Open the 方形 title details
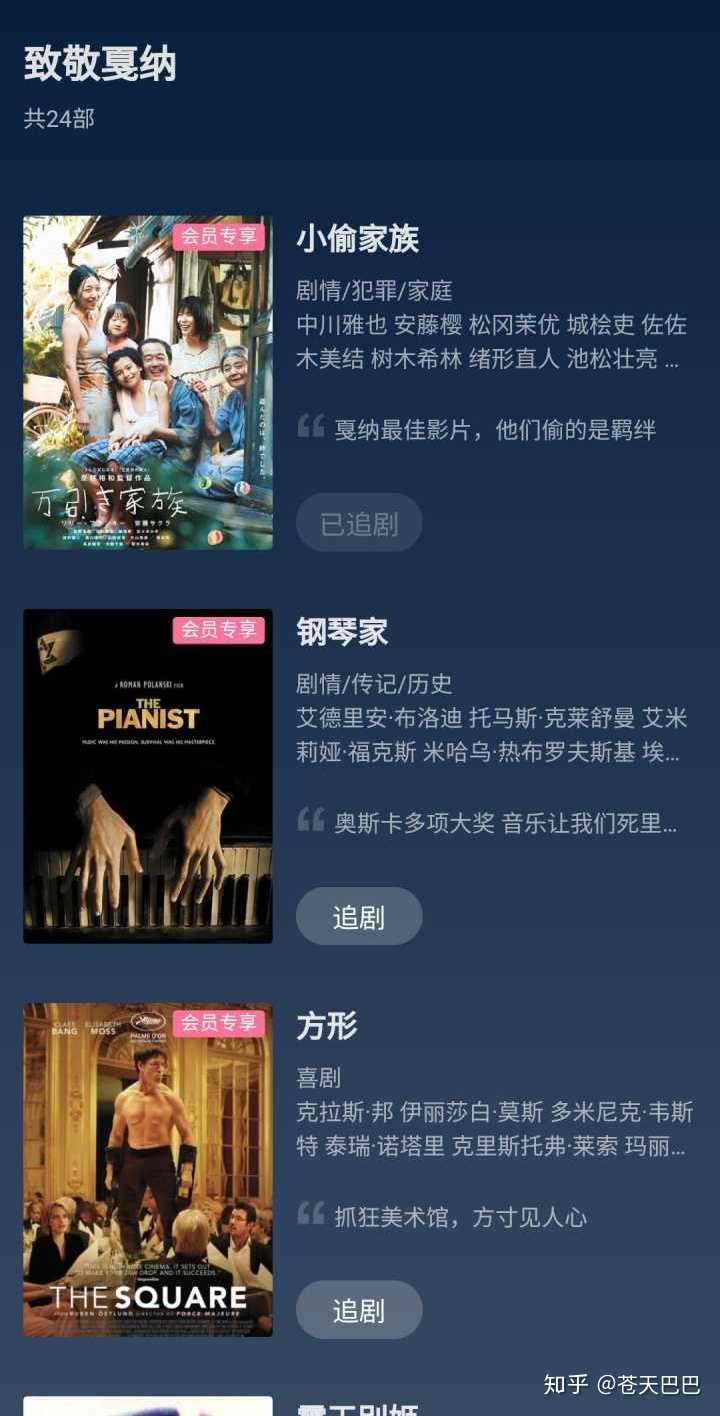 [327, 1026]
